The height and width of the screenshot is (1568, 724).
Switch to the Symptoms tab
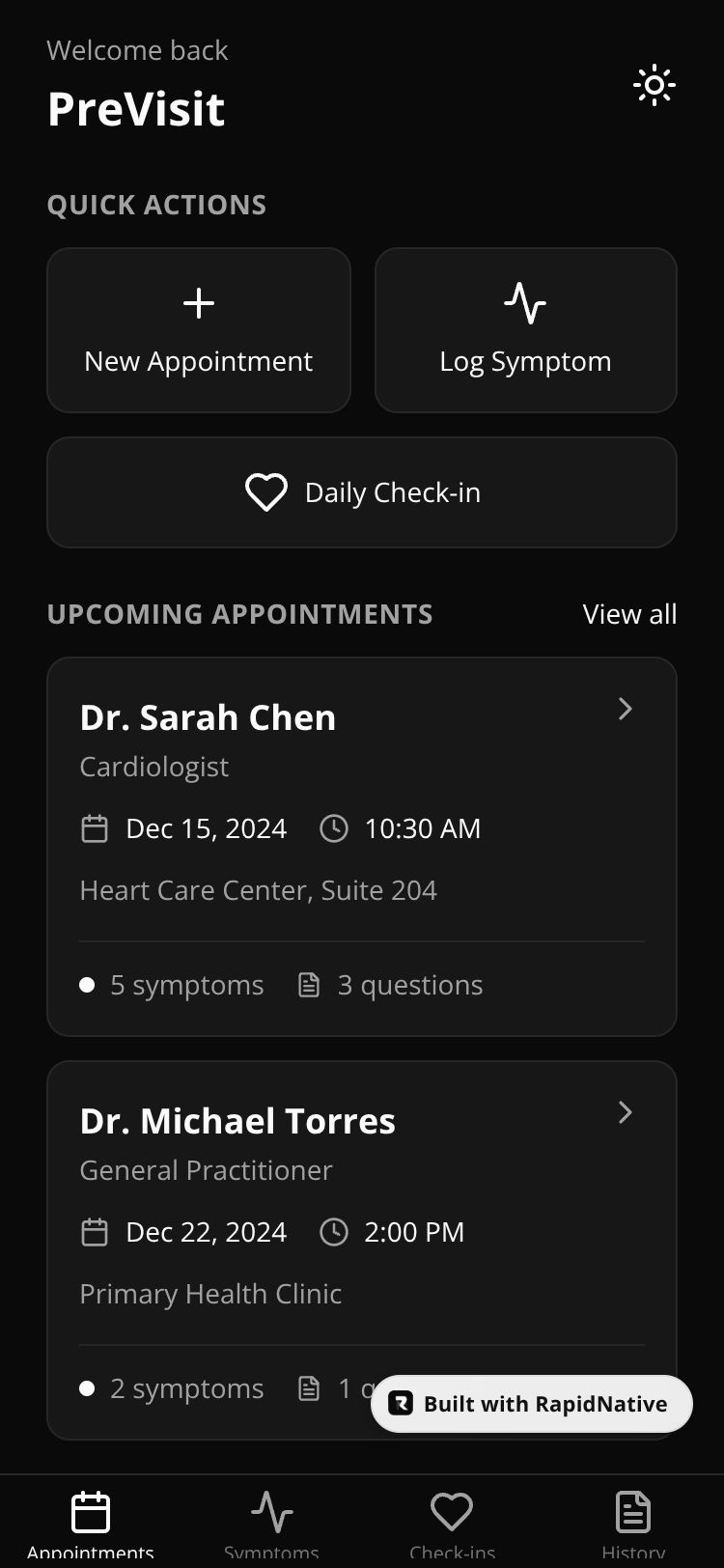(x=271, y=1522)
